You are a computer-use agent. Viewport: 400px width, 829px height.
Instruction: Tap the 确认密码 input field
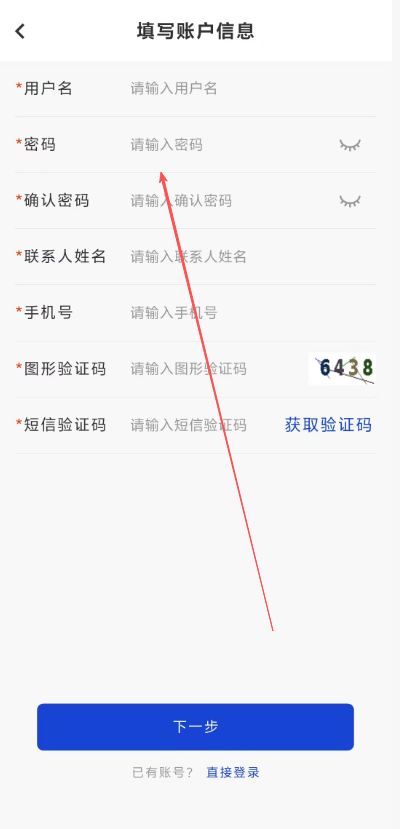[231, 201]
